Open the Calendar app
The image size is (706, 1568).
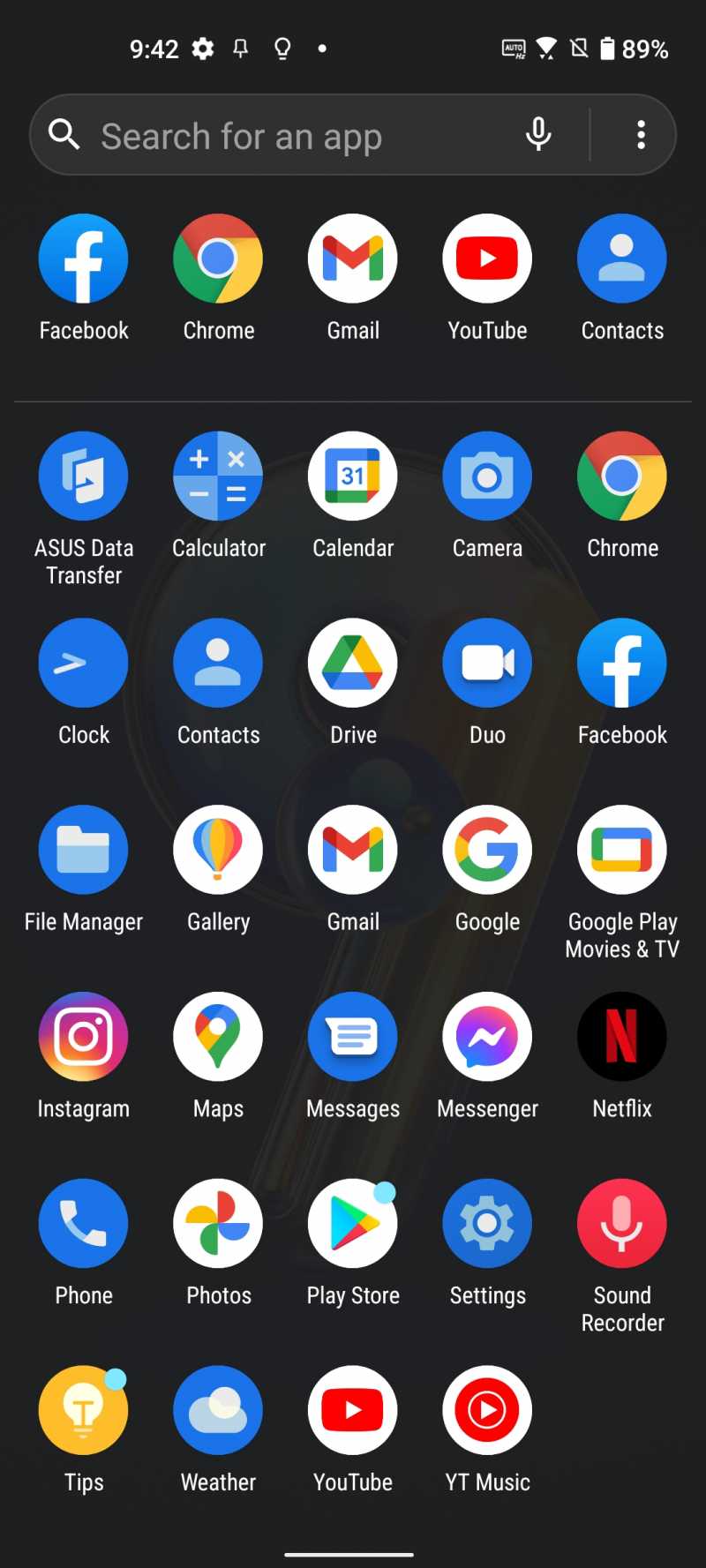[353, 476]
